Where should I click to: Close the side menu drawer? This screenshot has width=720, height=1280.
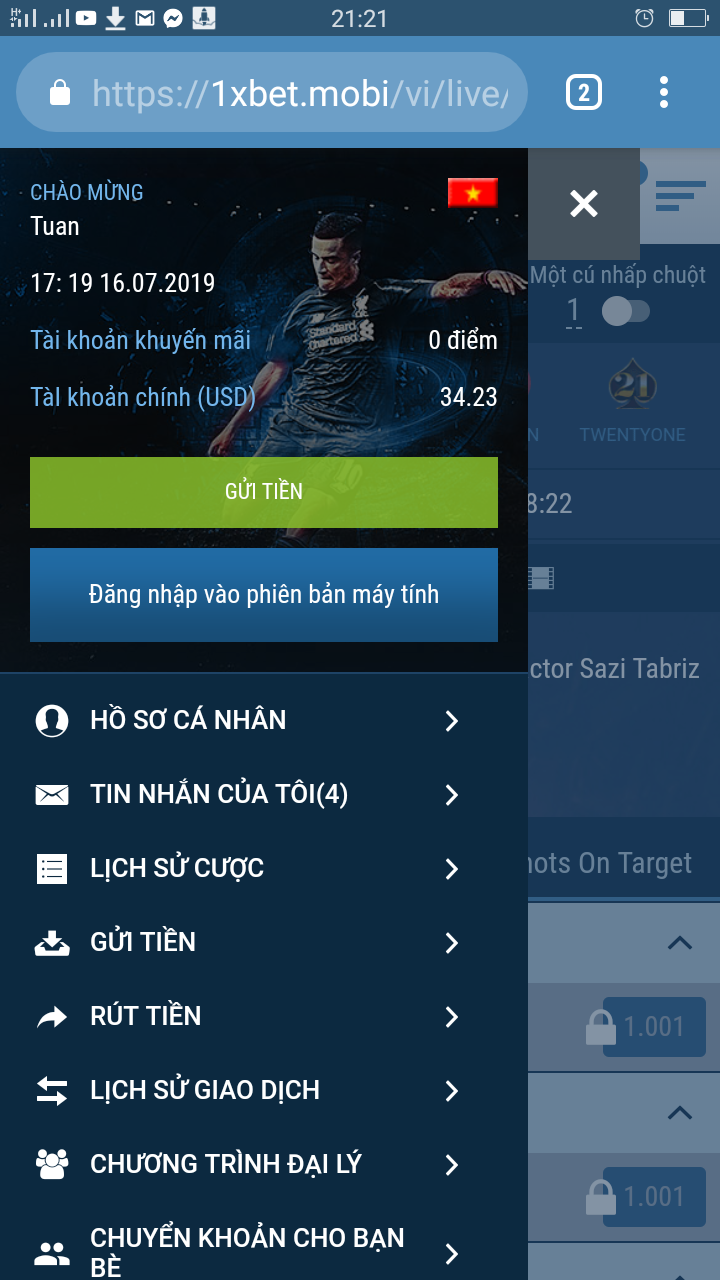tap(583, 204)
